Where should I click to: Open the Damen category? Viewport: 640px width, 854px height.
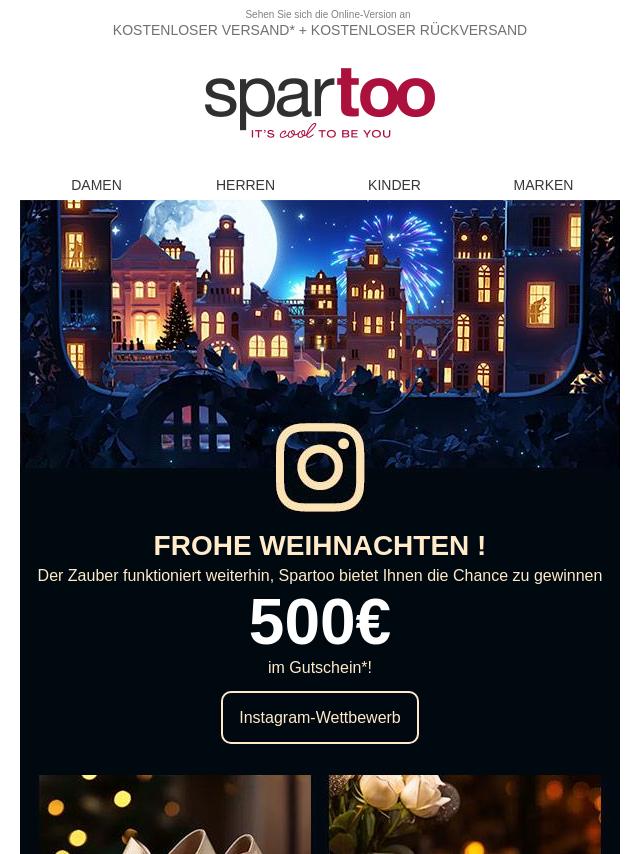(x=96, y=185)
